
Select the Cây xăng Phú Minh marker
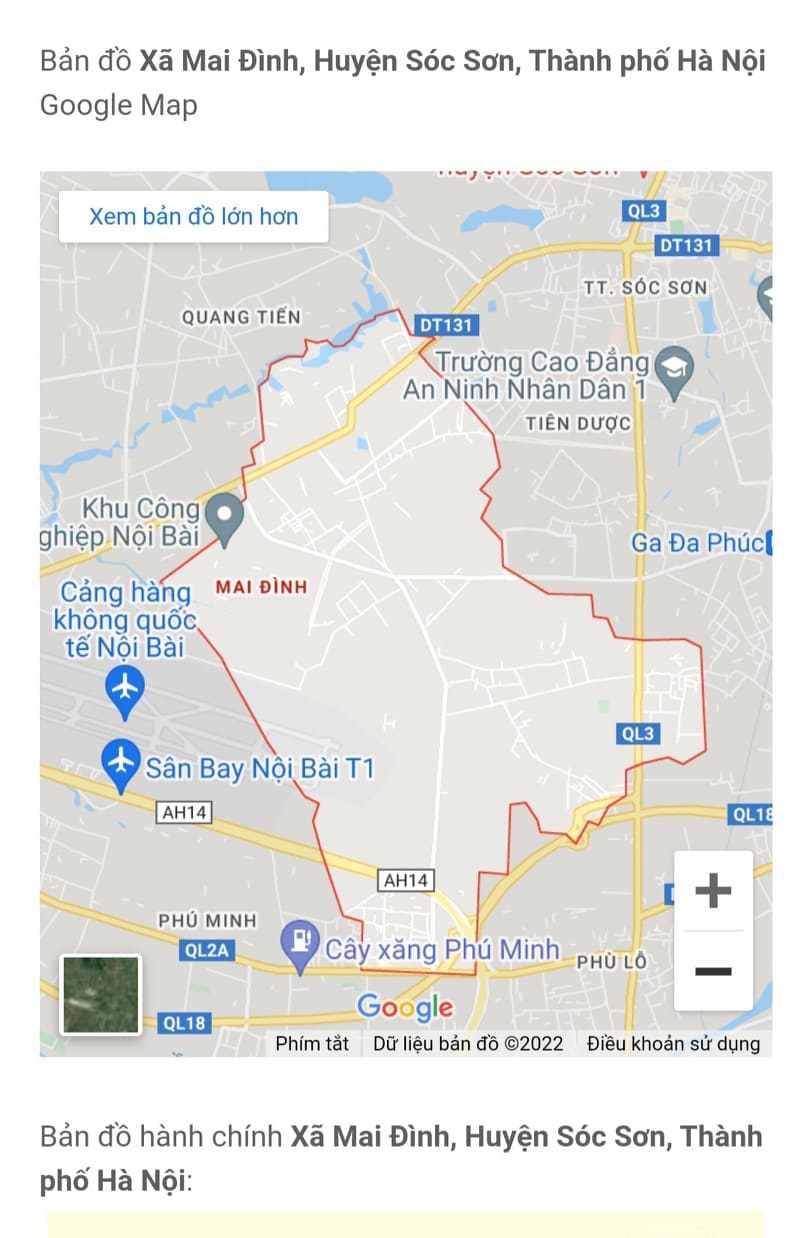click(x=299, y=945)
